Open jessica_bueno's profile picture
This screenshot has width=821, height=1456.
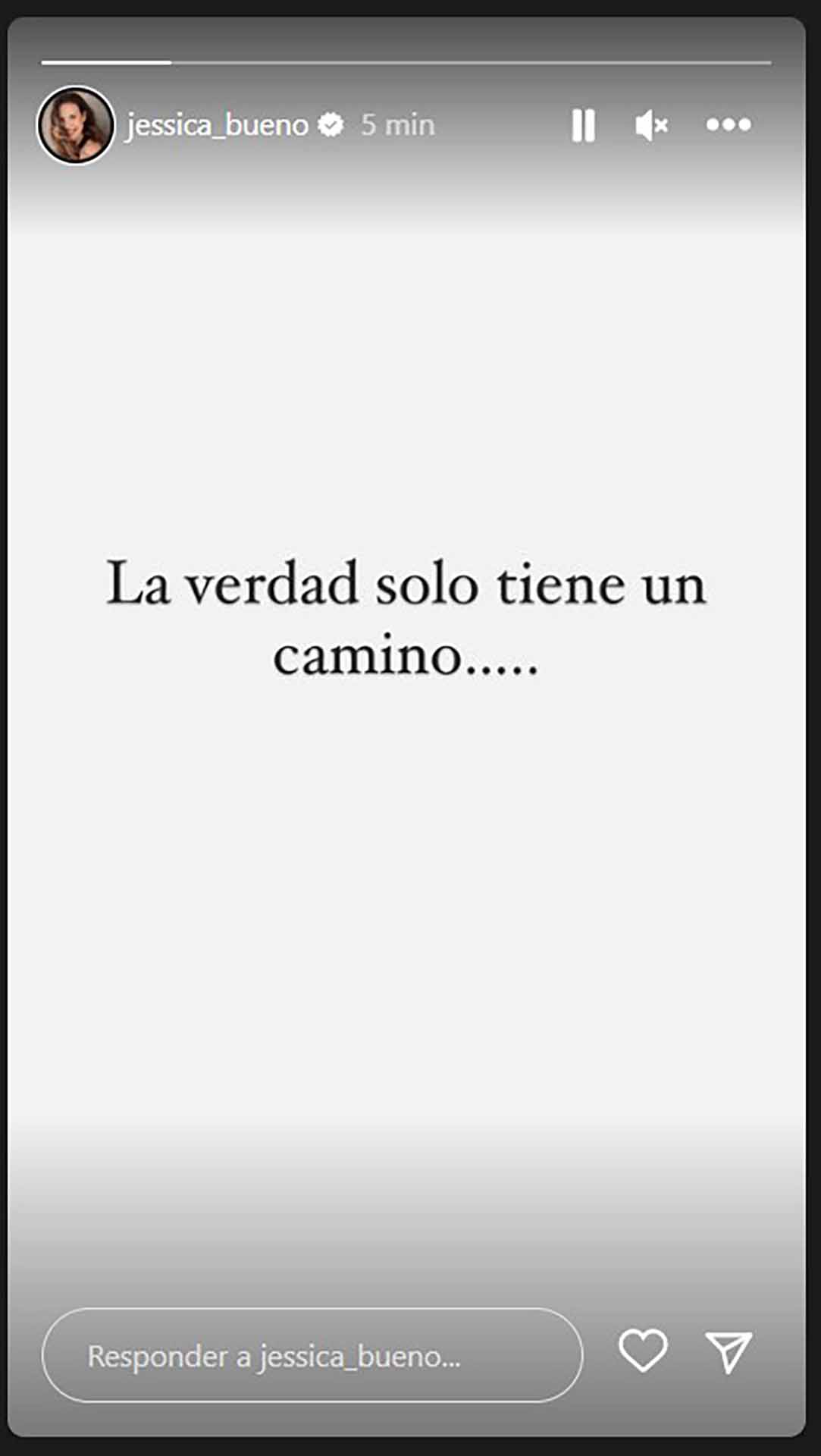click(x=76, y=125)
